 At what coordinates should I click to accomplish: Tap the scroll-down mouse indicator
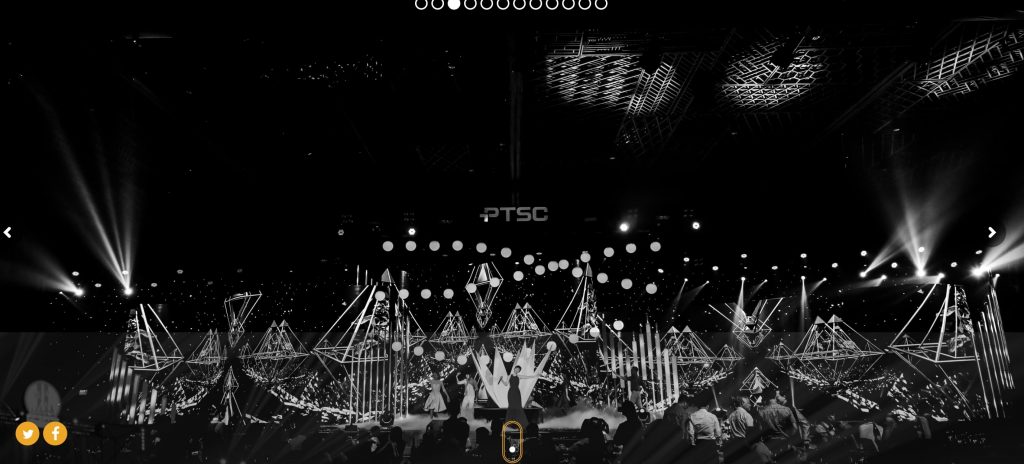point(512,442)
